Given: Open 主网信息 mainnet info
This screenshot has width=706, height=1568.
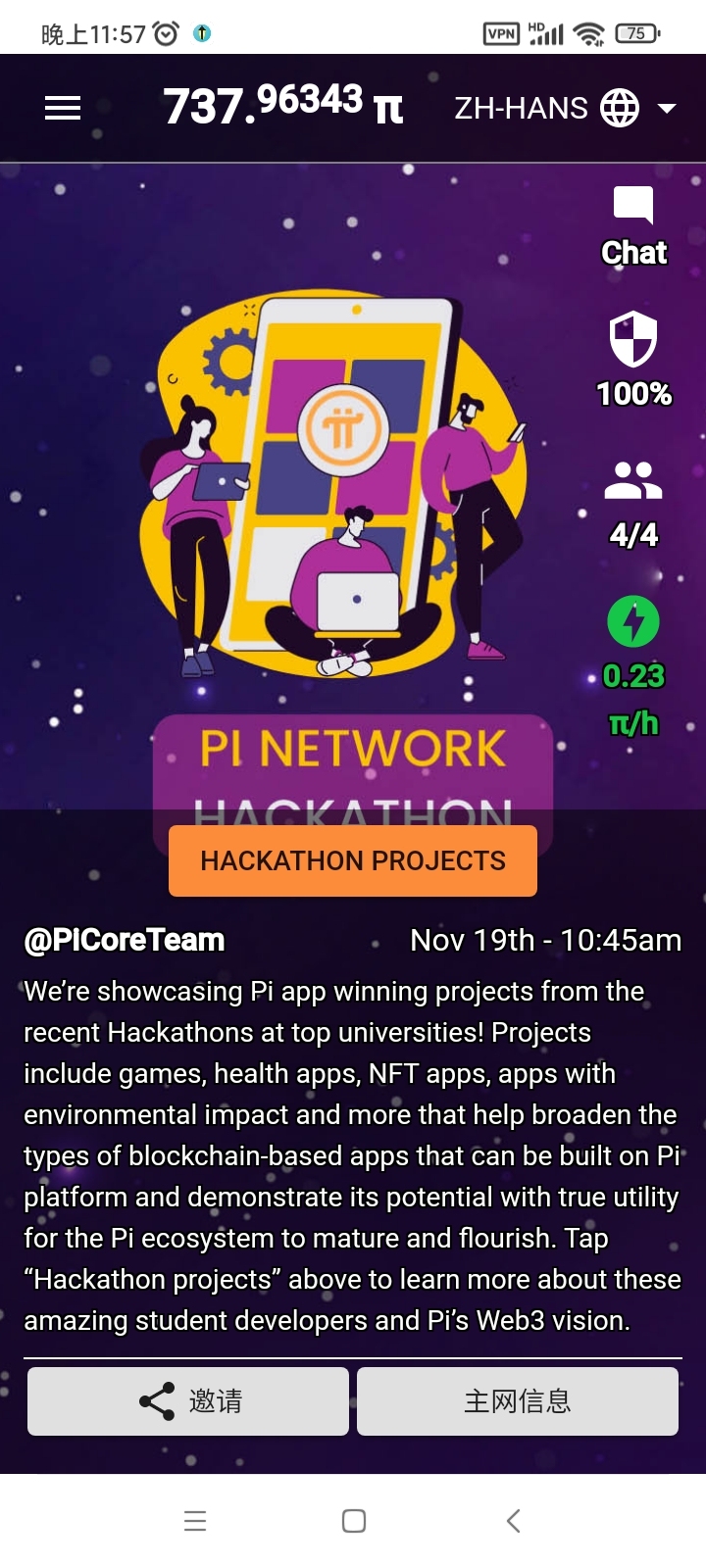Looking at the screenshot, I should 518,1401.
